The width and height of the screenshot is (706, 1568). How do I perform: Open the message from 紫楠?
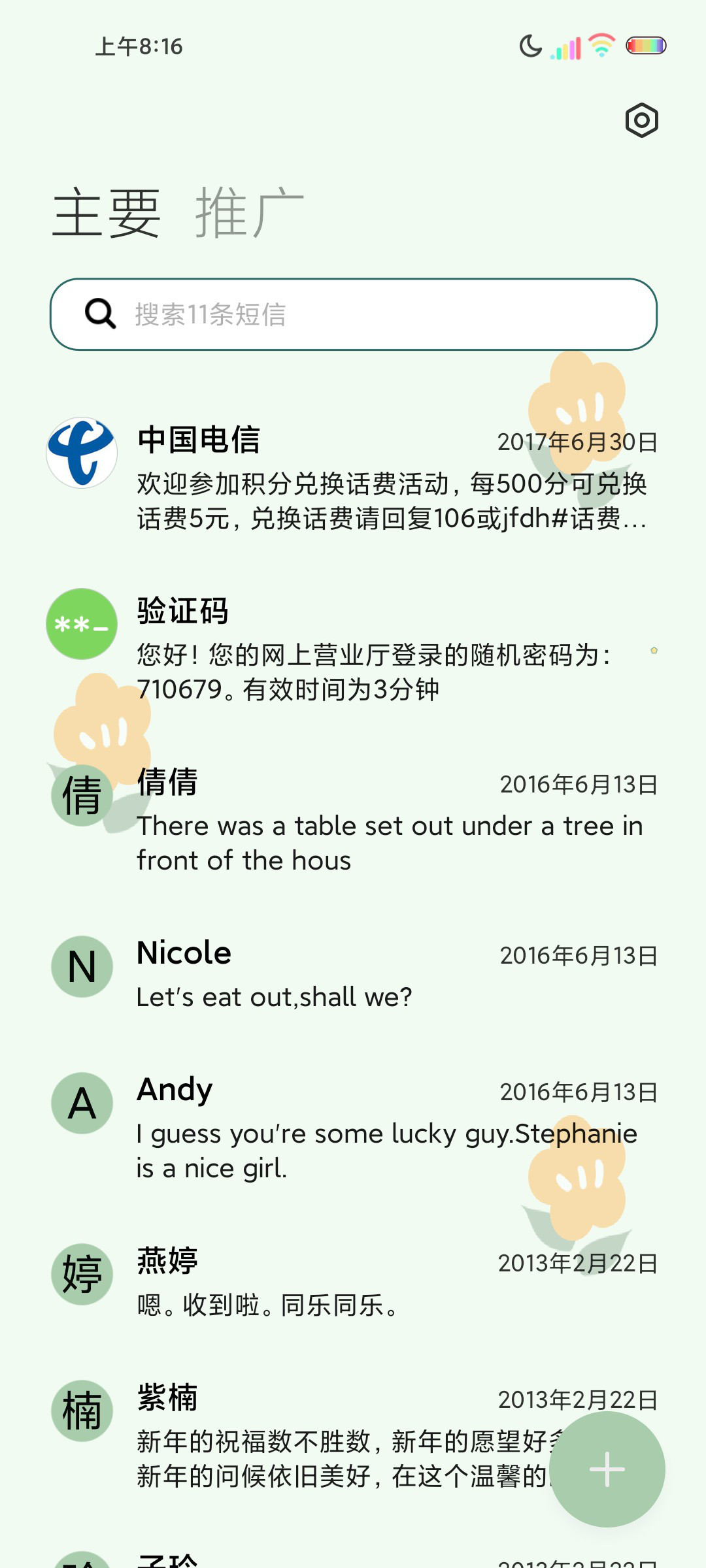[x=294, y=1435]
